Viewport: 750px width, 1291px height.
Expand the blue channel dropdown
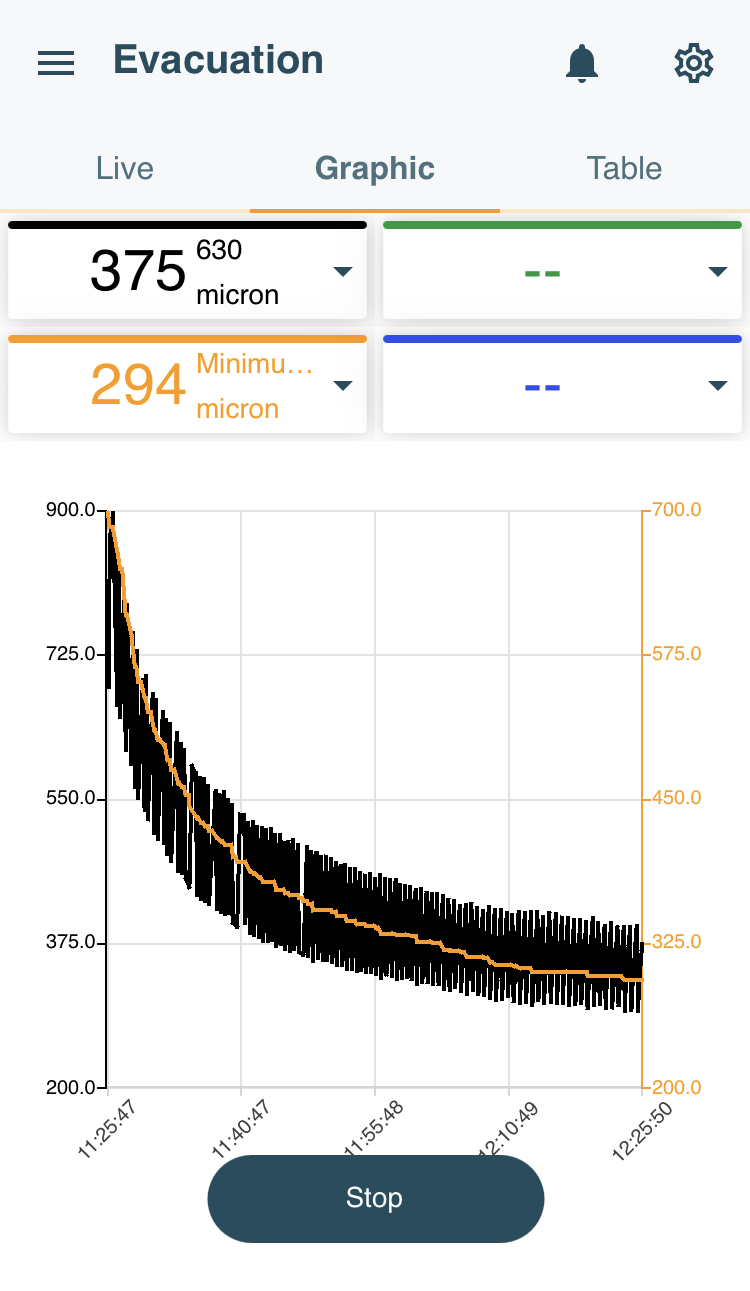pyautogui.click(x=717, y=386)
